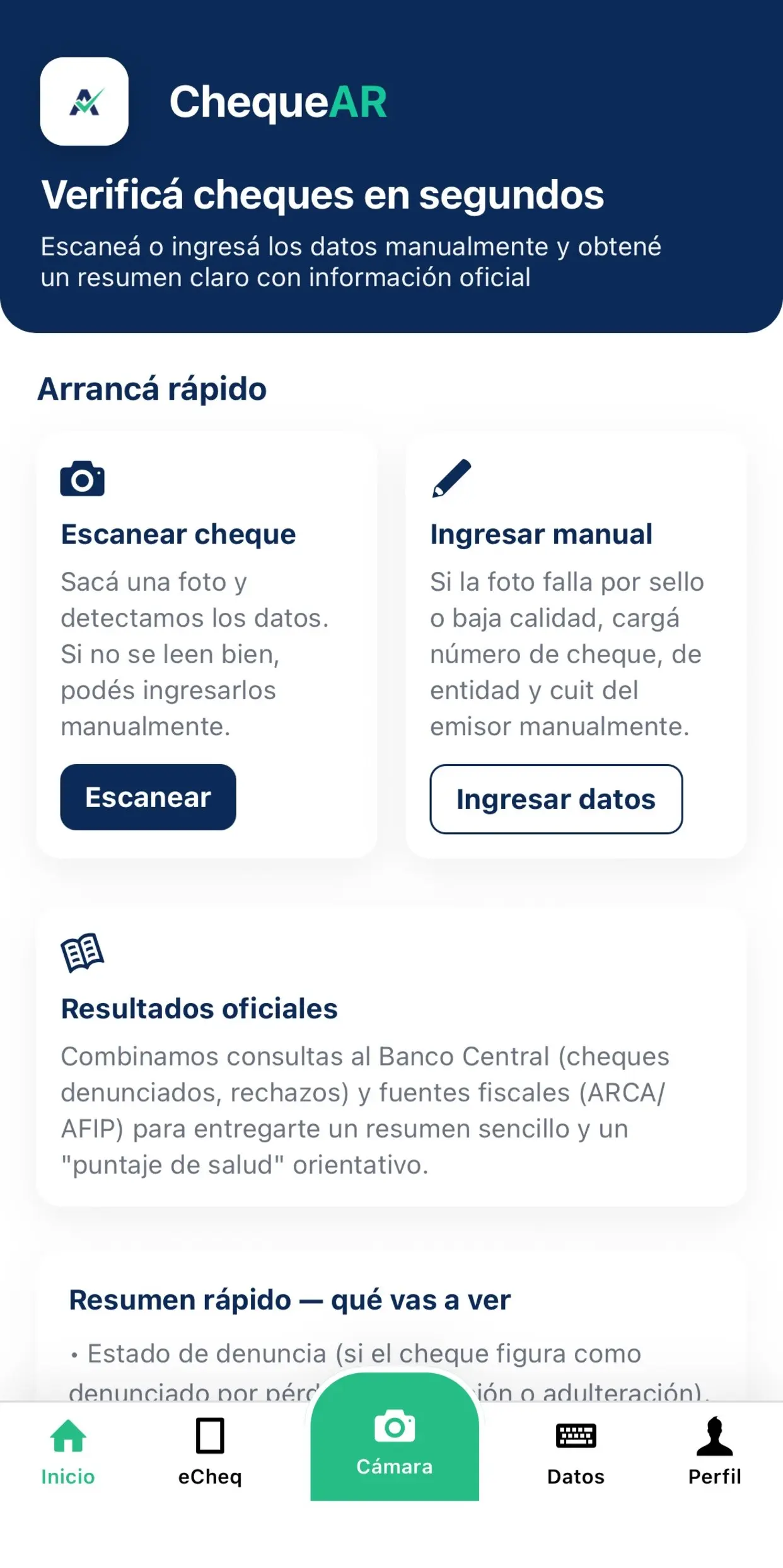Select the eCheq document icon in the navigation
Image resolution: width=783 pixels, height=1568 pixels.
coord(211,1434)
